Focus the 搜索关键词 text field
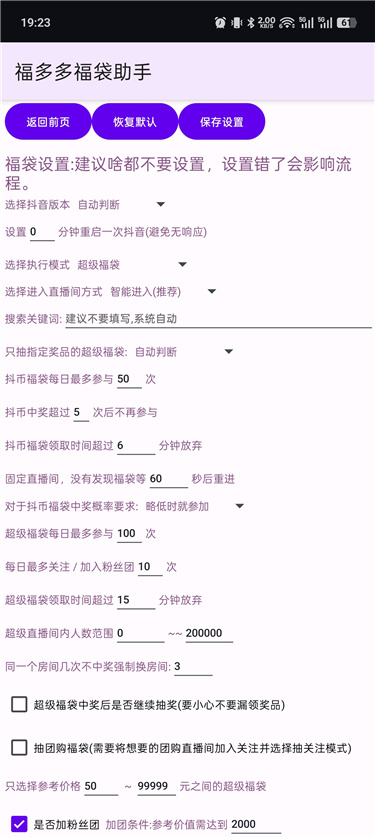375x838 pixels. pos(218,319)
